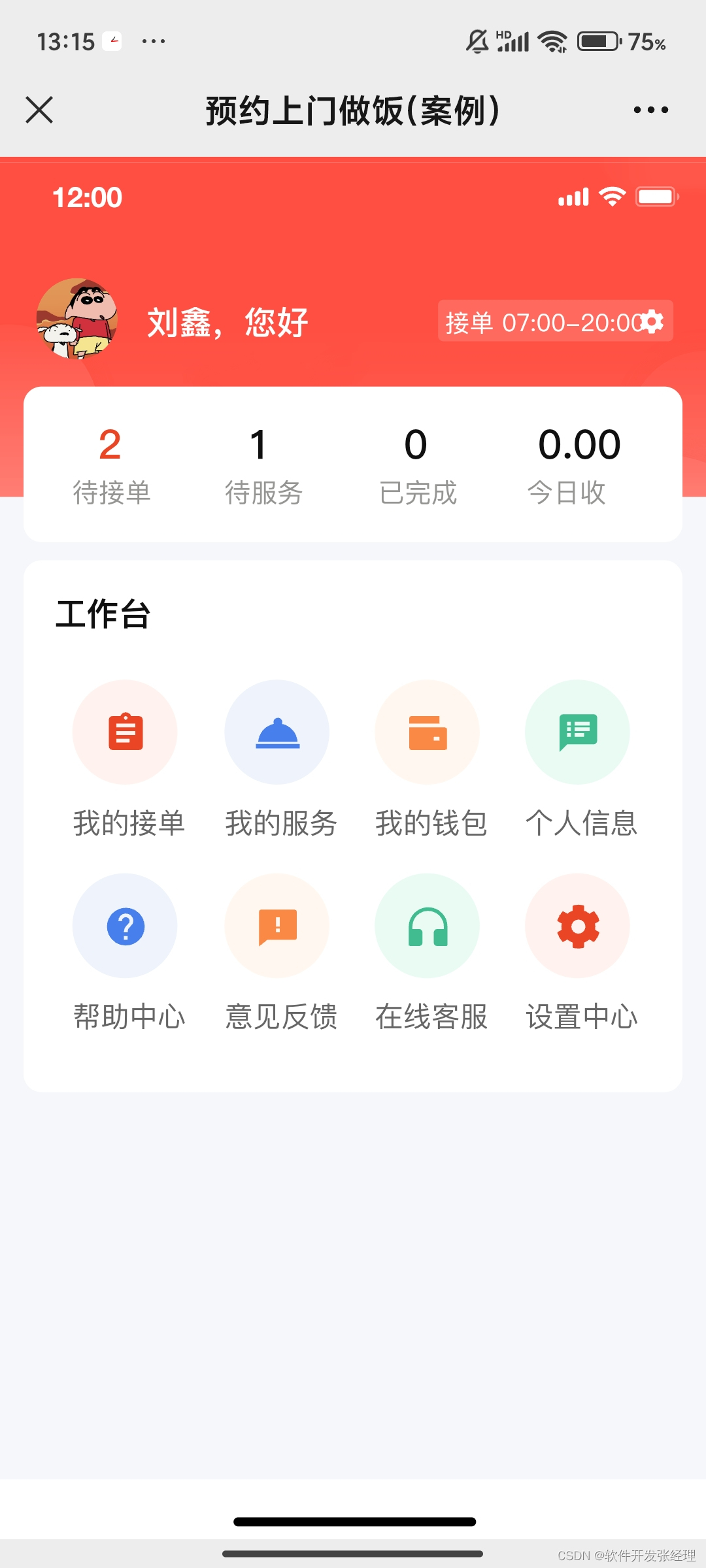View the 已完成 orders
Image resolution: width=706 pixels, height=1568 pixels.
pyautogui.click(x=417, y=464)
